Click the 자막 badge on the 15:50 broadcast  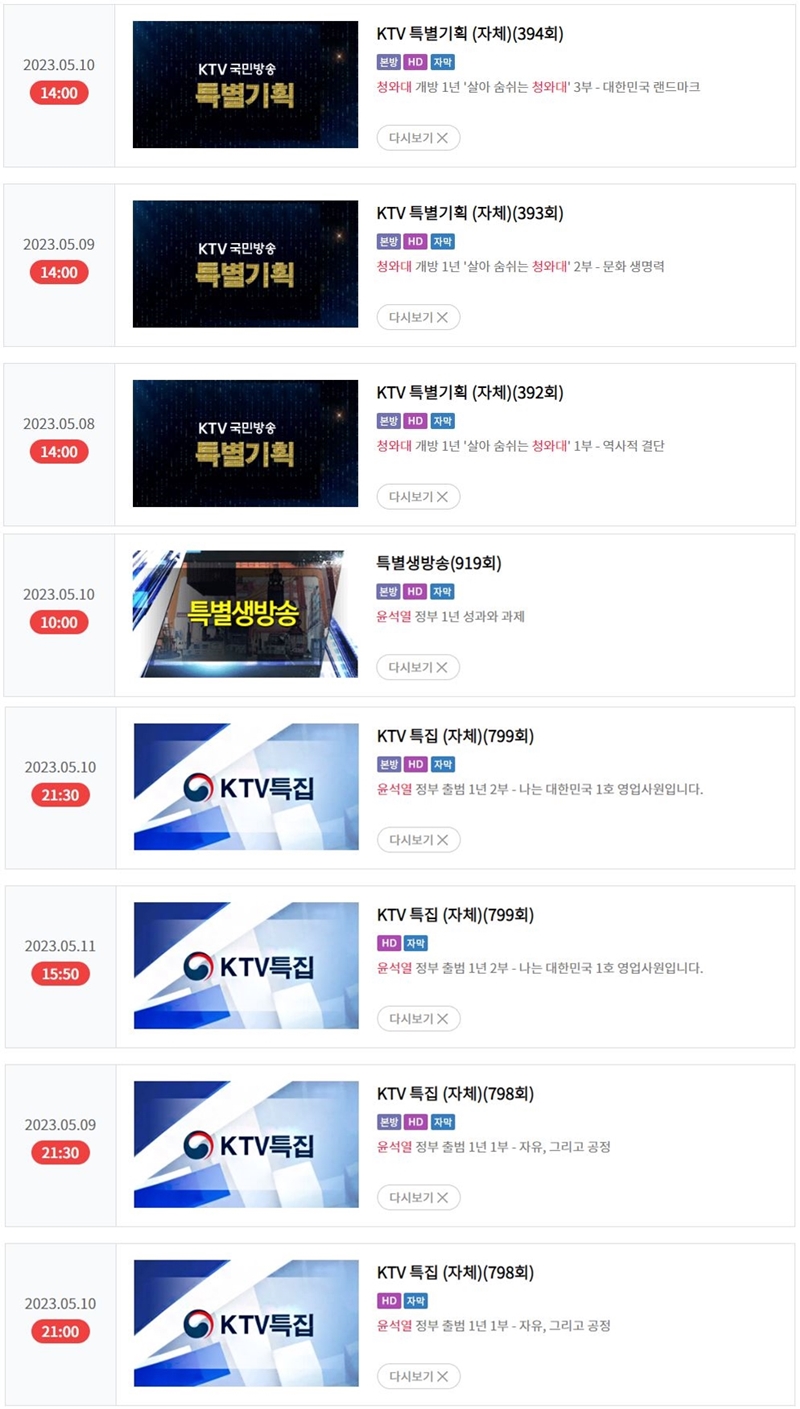click(x=417, y=943)
